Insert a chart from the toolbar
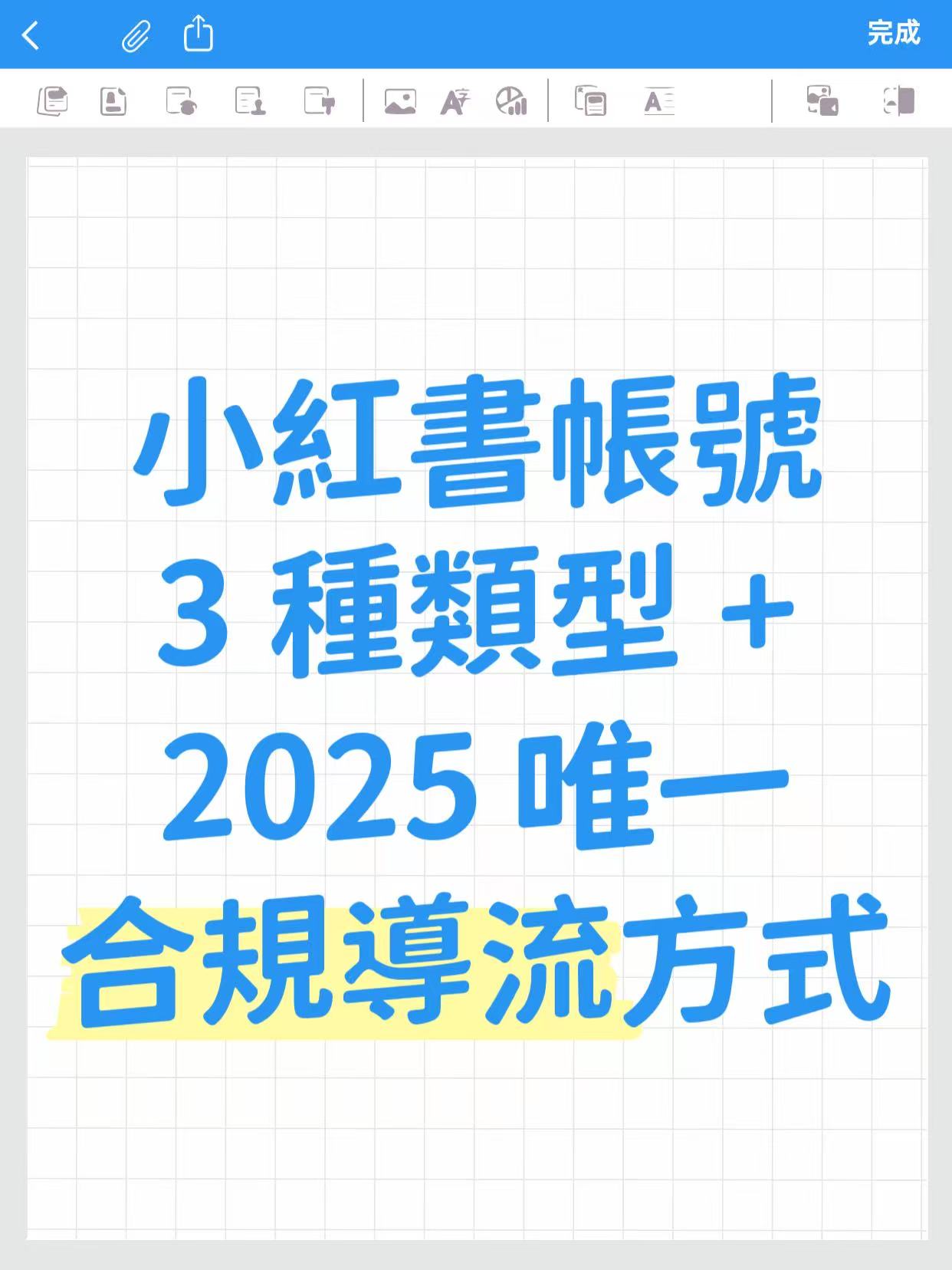 [x=511, y=101]
